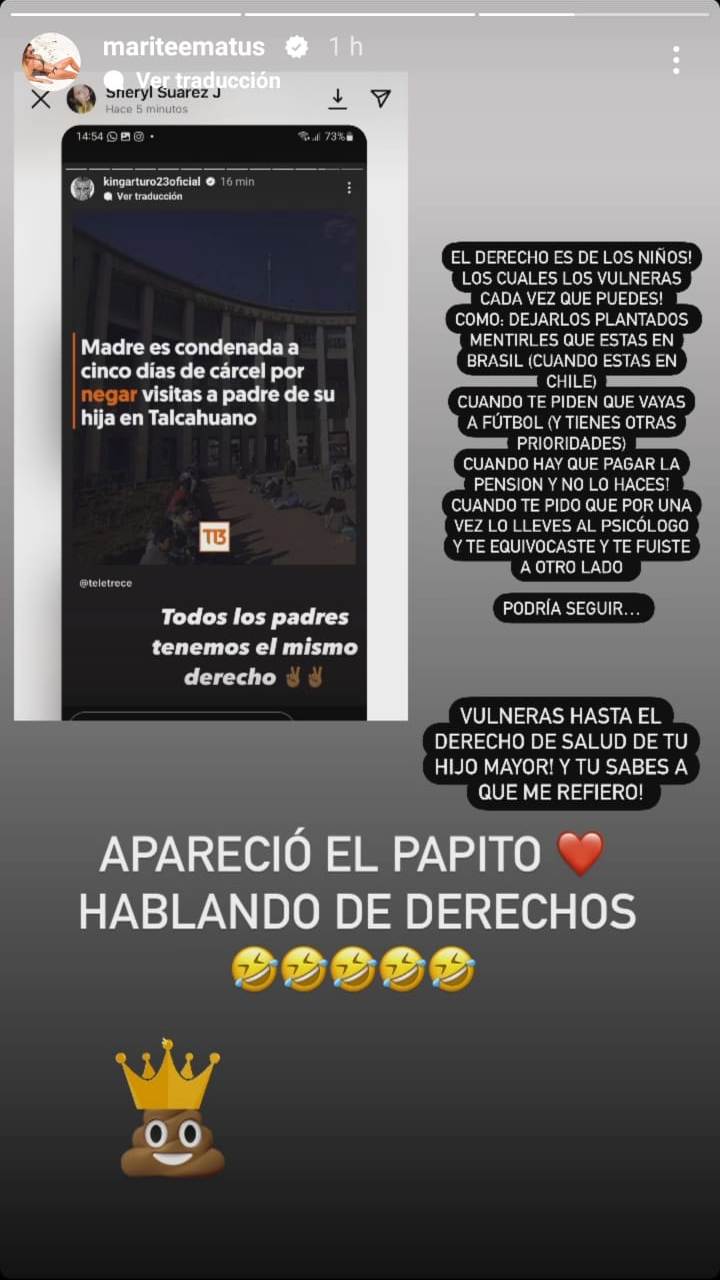Open the story overflow menu

pos(676,60)
